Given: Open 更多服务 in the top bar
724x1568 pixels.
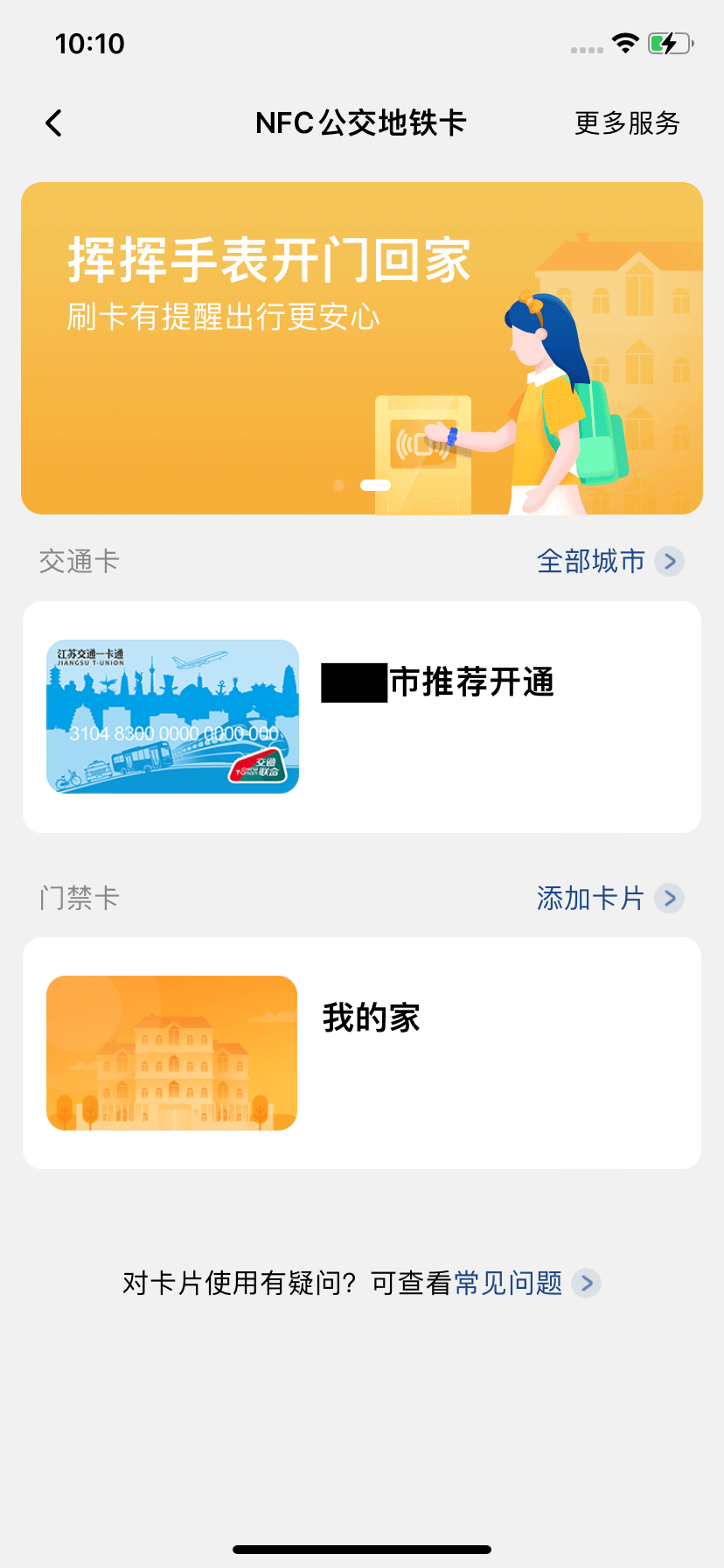Looking at the screenshot, I should coord(626,123).
